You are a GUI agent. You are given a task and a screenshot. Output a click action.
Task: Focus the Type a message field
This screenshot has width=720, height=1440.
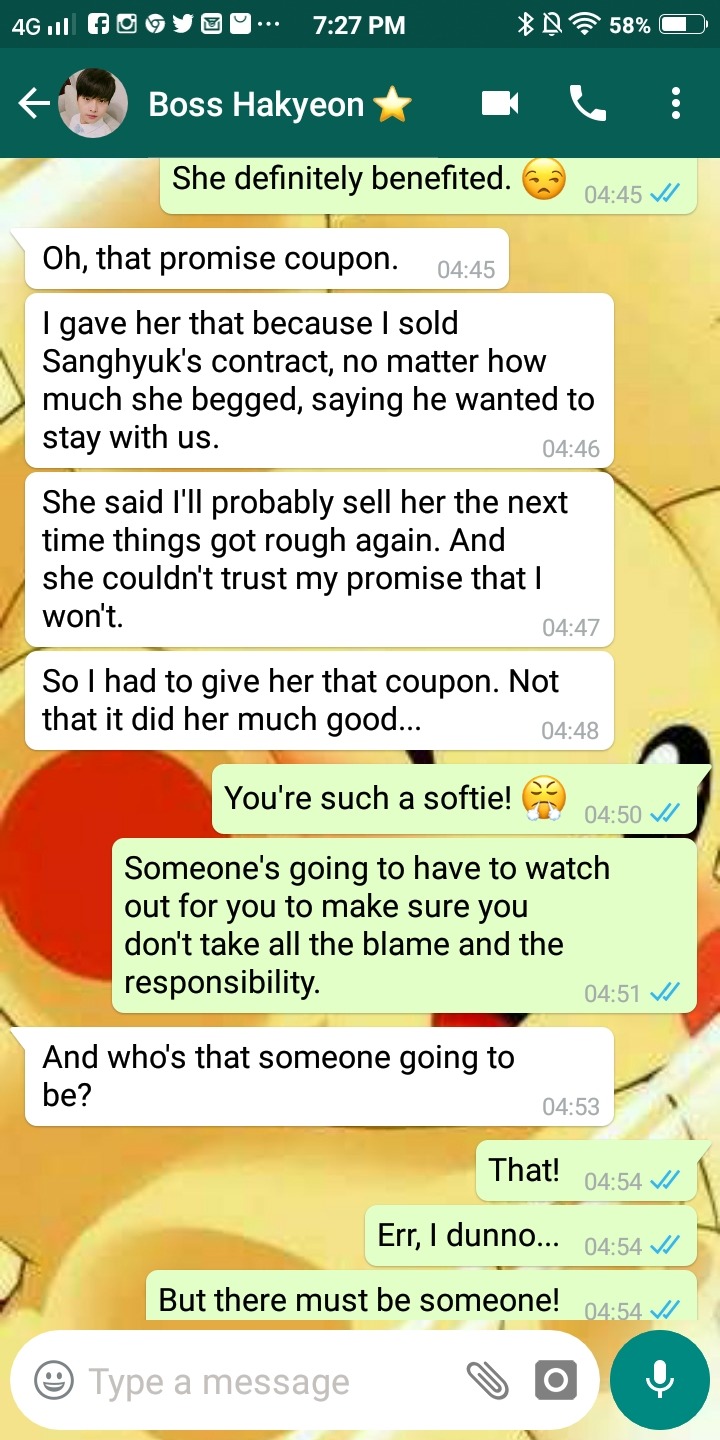pyautogui.click(x=260, y=1382)
